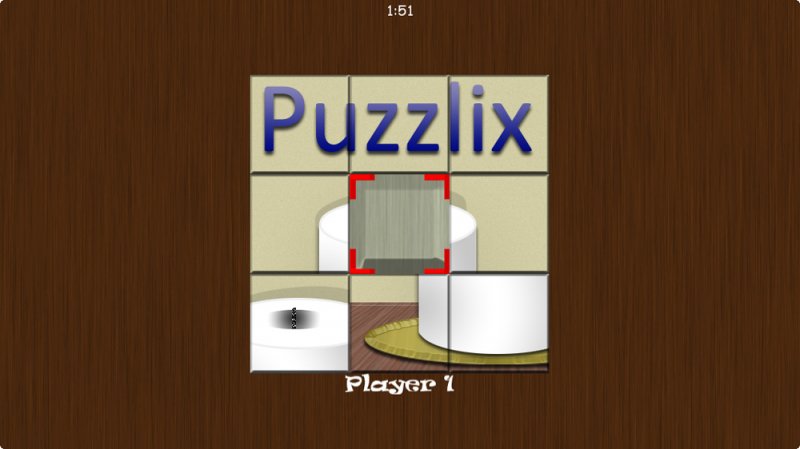The image size is (800, 449).
Task: Tap the puzzle tile showing letters 'Pu'
Action: click(300, 124)
